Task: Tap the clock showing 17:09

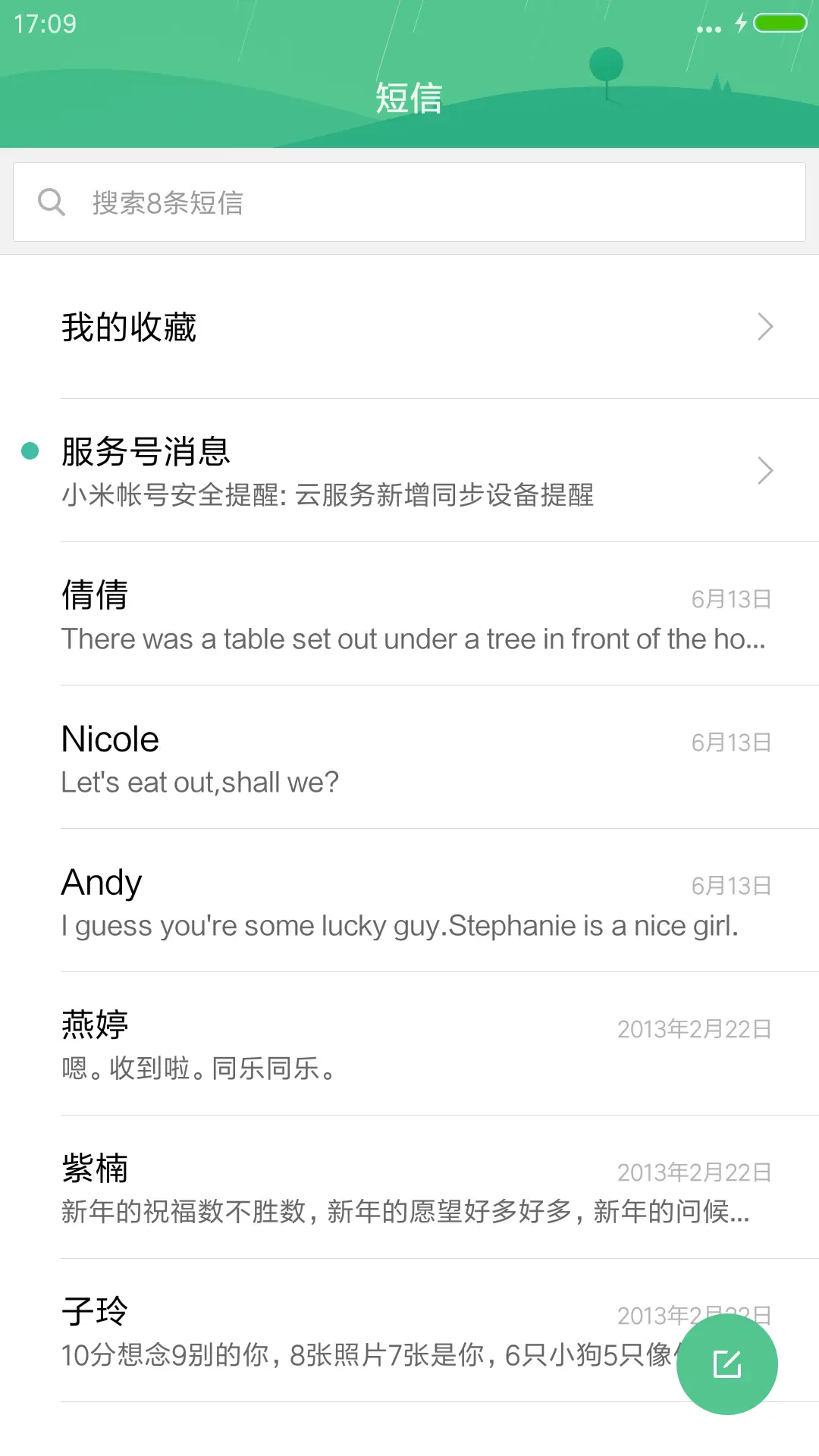Action: [x=42, y=24]
